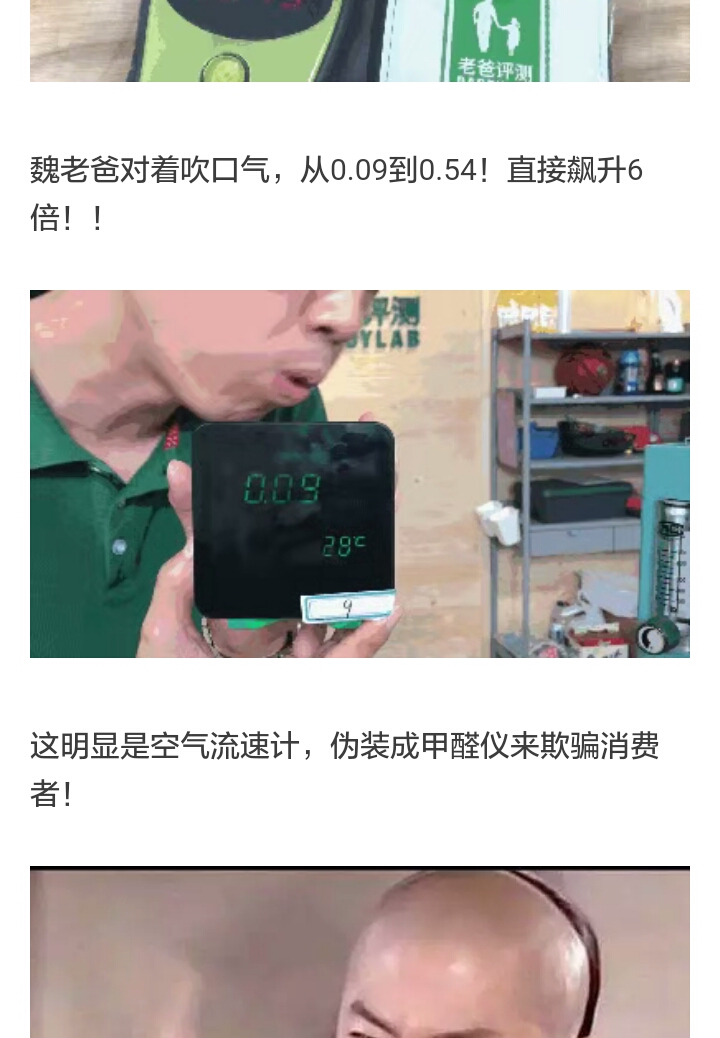The image size is (720, 1038).
Task: Open the image of man blowing on detector
Action: [x=360, y=473]
